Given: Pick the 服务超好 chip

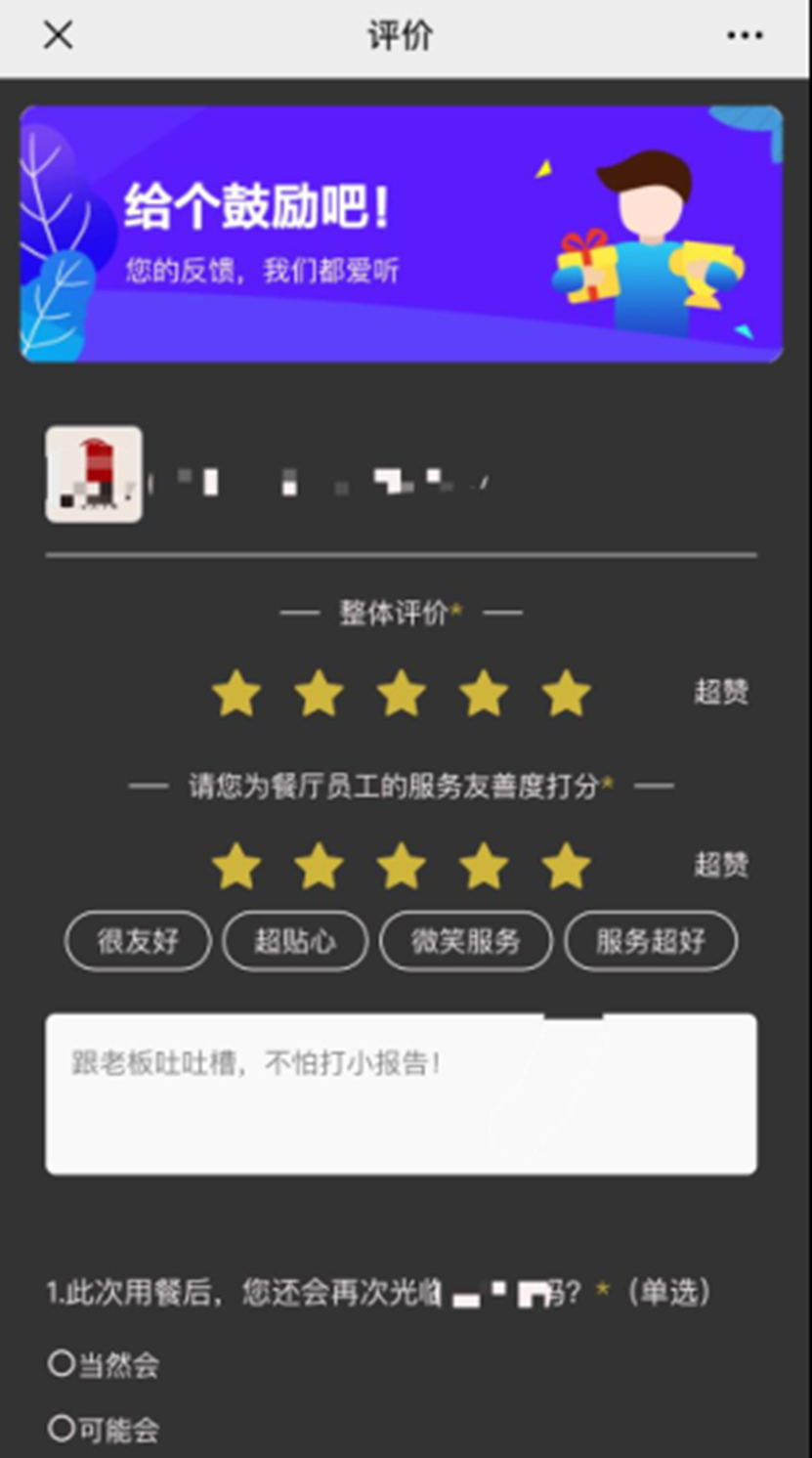Looking at the screenshot, I should point(651,941).
